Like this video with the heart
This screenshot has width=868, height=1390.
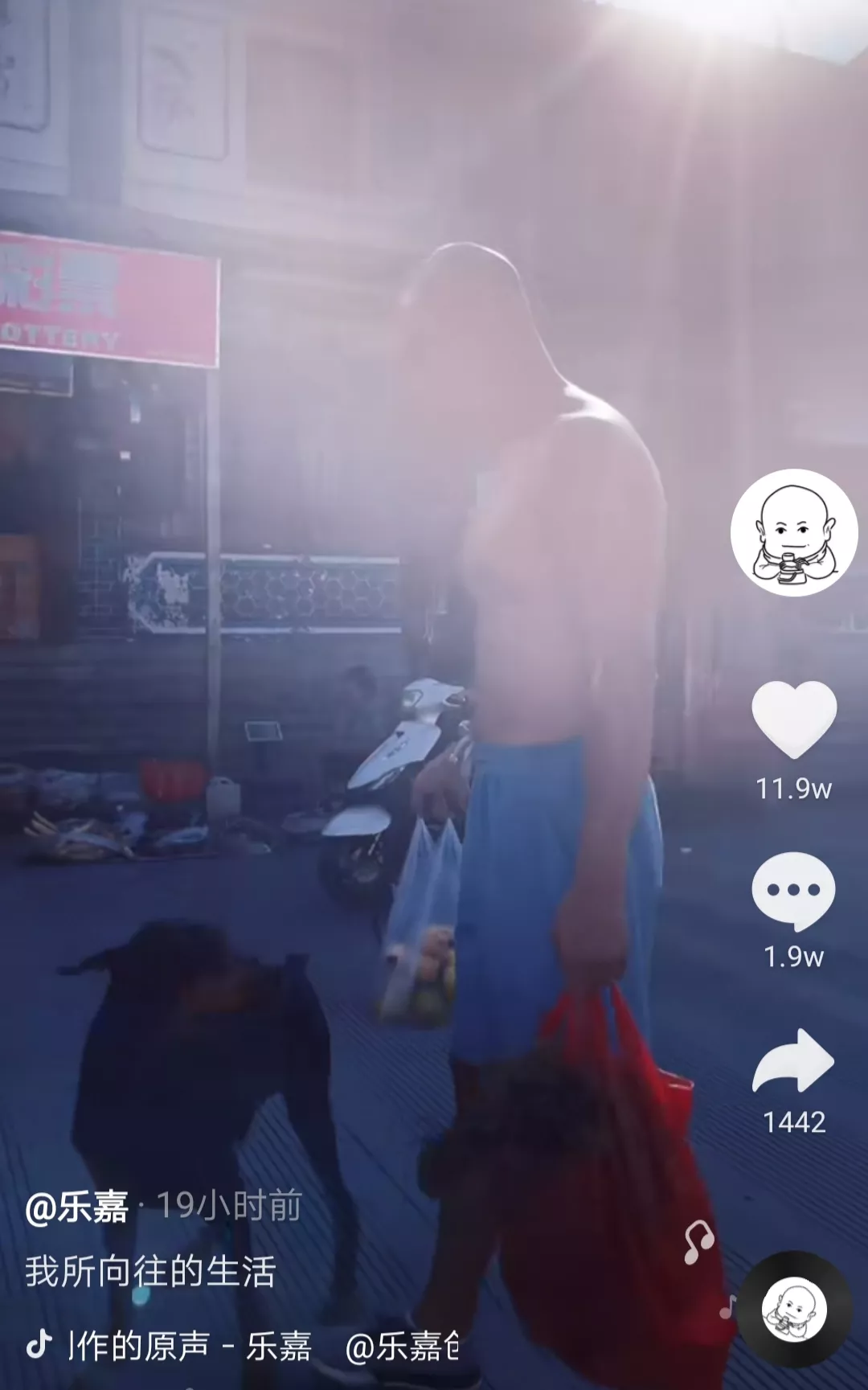[794, 720]
